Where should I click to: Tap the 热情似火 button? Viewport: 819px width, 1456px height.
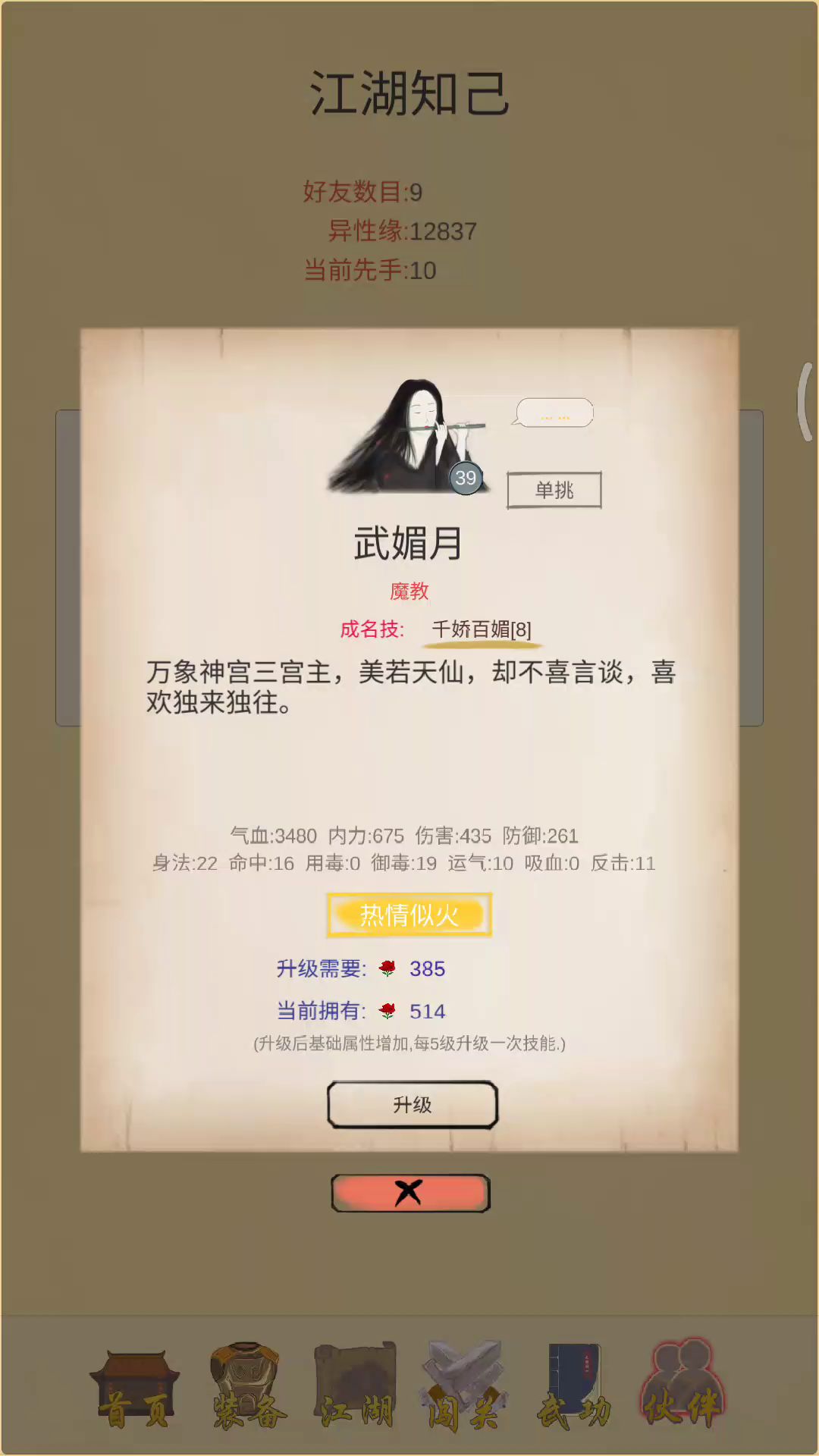tap(409, 915)
